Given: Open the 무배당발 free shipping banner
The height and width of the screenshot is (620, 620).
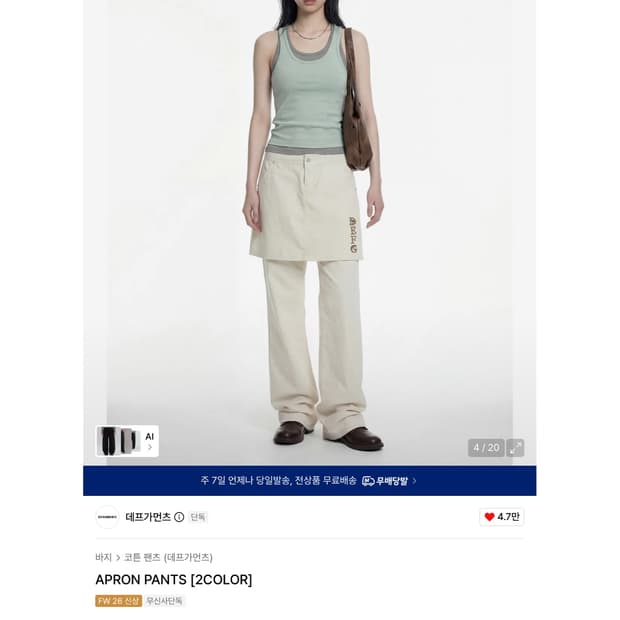Looking at the screenshot, I should tap(310, 481).
